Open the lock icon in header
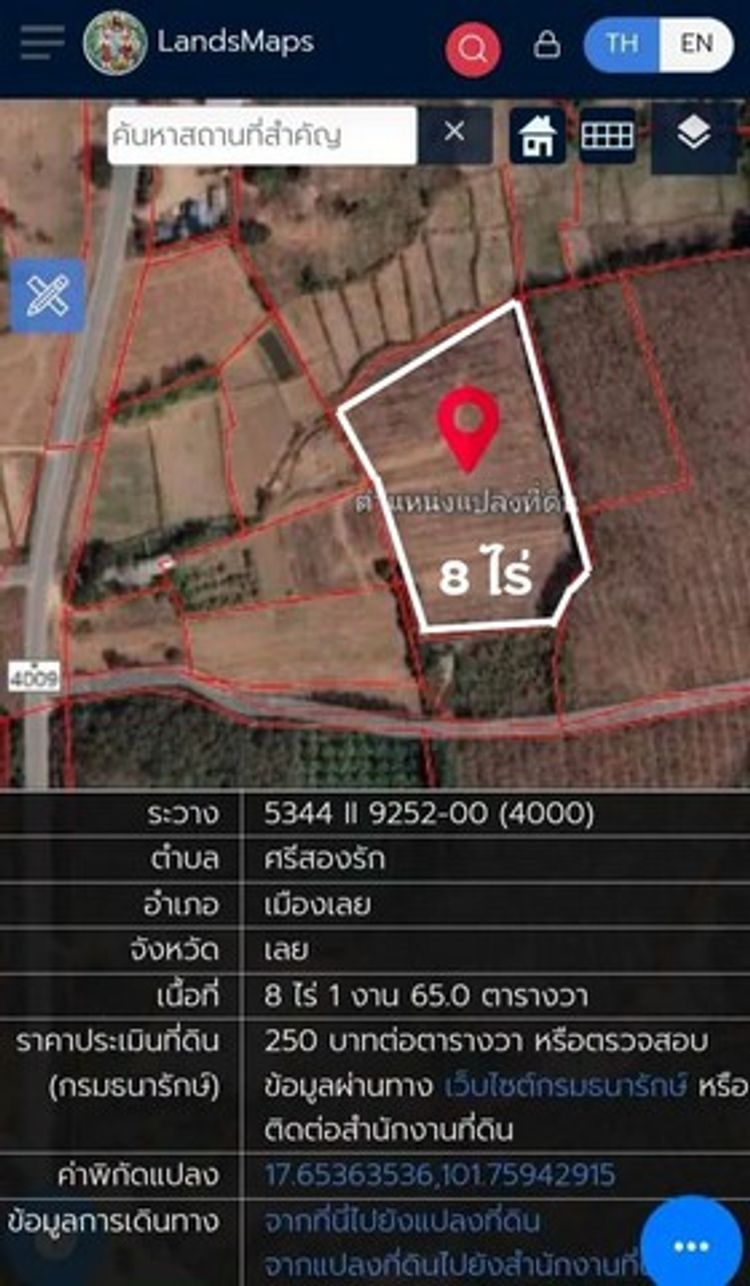The width and height of the screenshot is (750, 1286). pyautogui.click(x=547, y=45)
